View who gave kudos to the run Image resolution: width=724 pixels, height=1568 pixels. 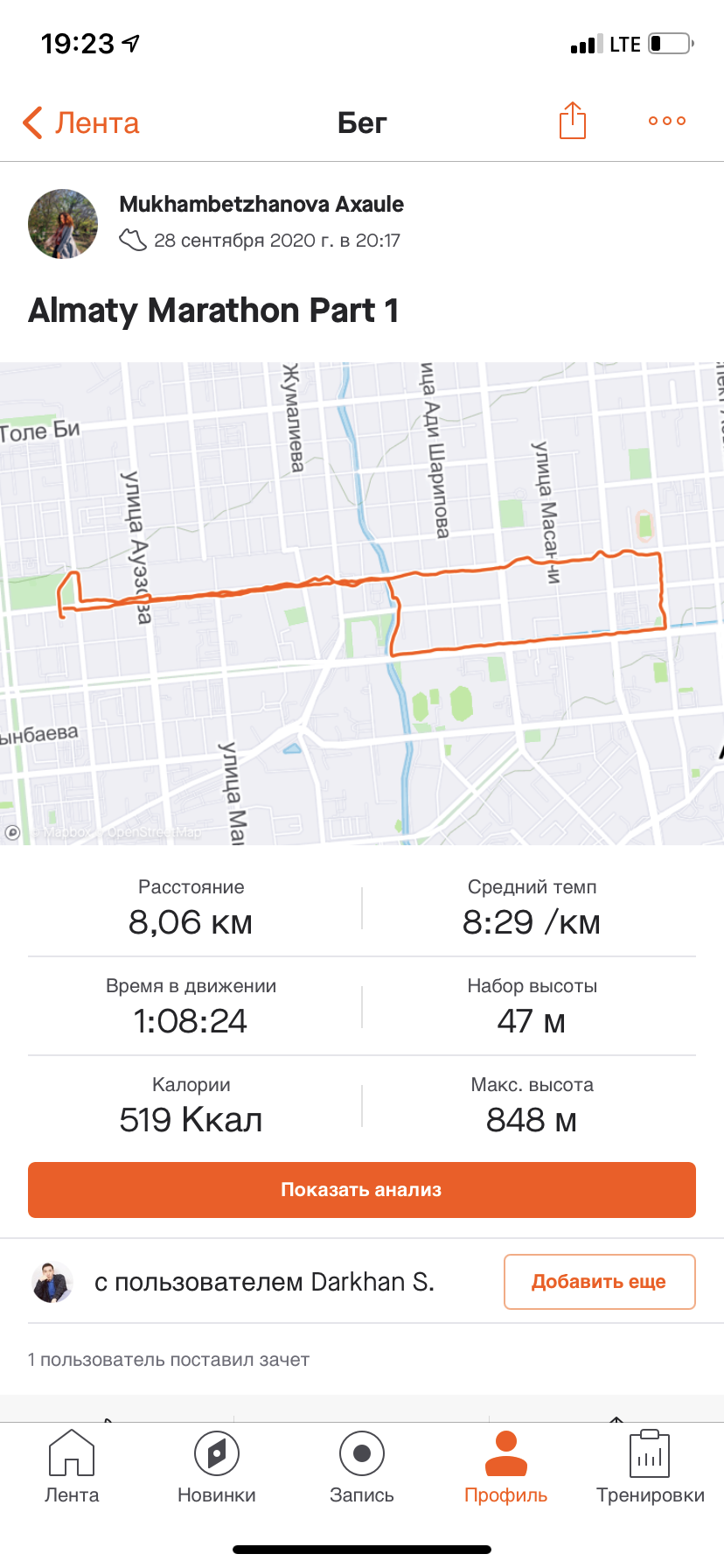point(169,1360)
